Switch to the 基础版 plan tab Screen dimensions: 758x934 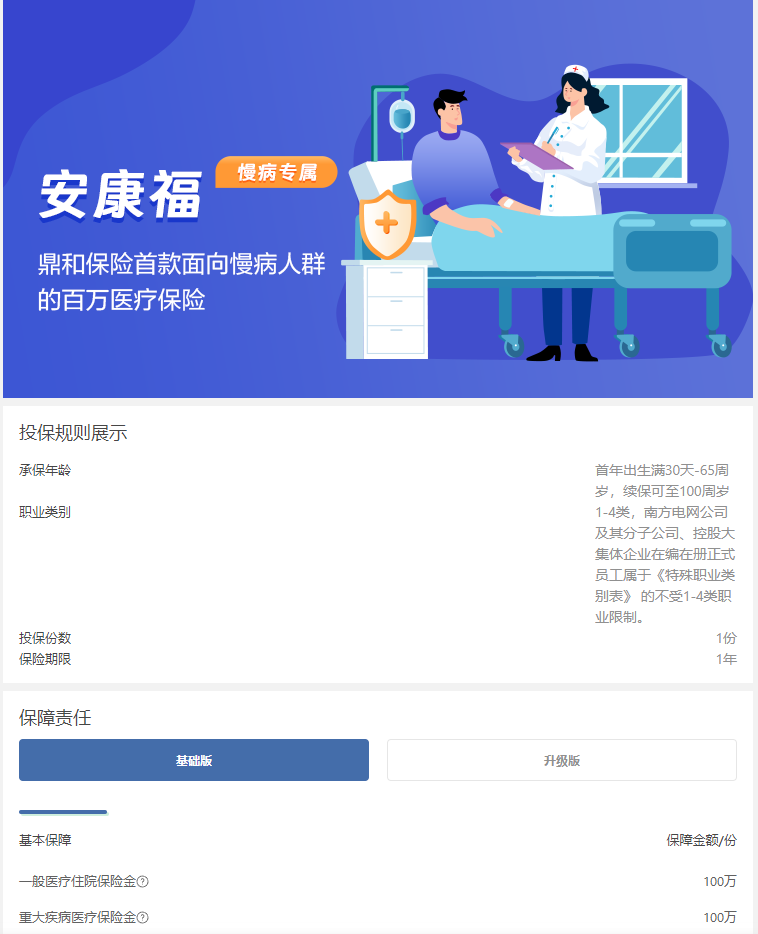[x=194, y=760]
